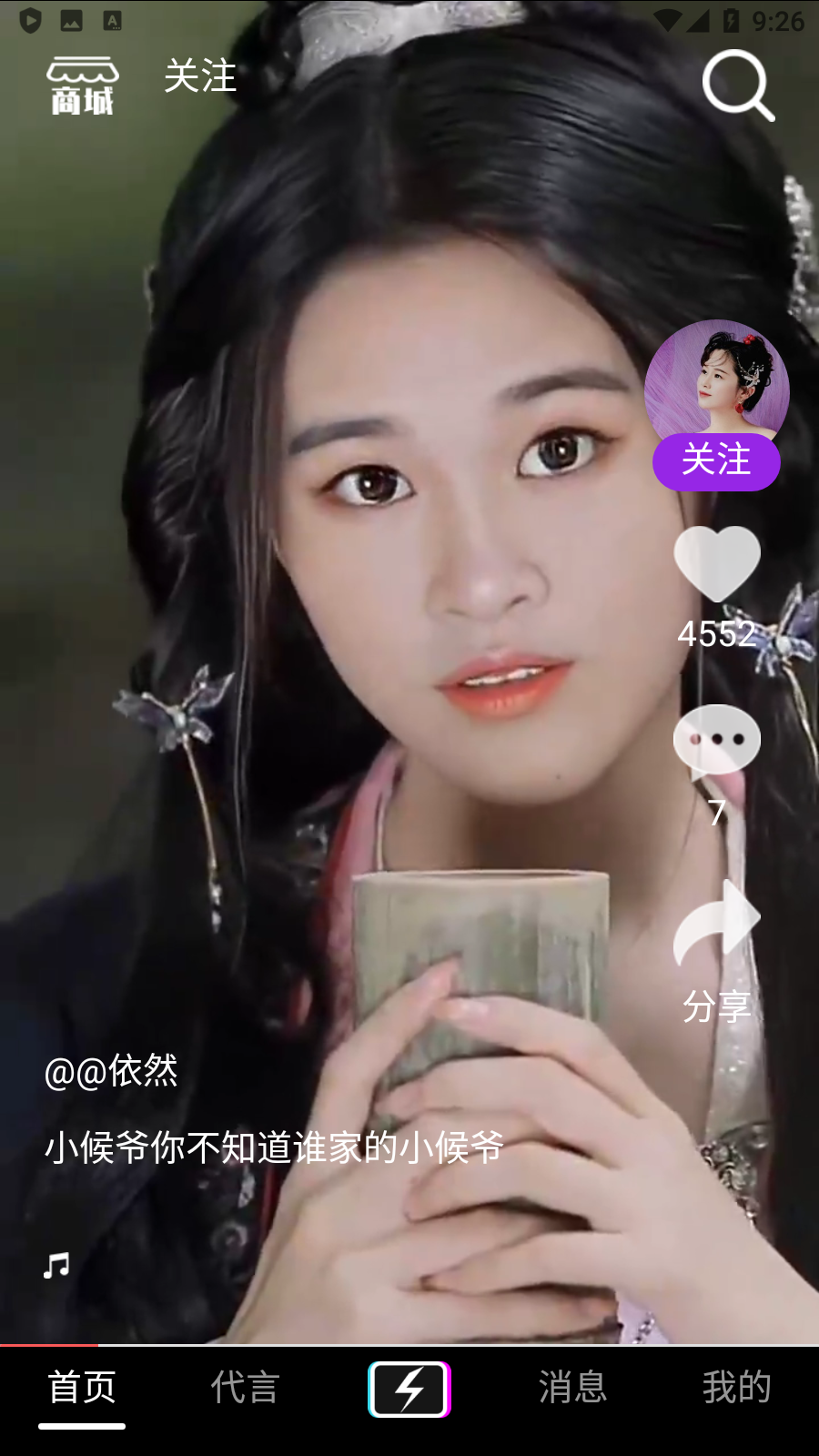The height and width of the screenshot is (1456, 819).
Task: Open the search magnifier
Action: coord(737,86)
